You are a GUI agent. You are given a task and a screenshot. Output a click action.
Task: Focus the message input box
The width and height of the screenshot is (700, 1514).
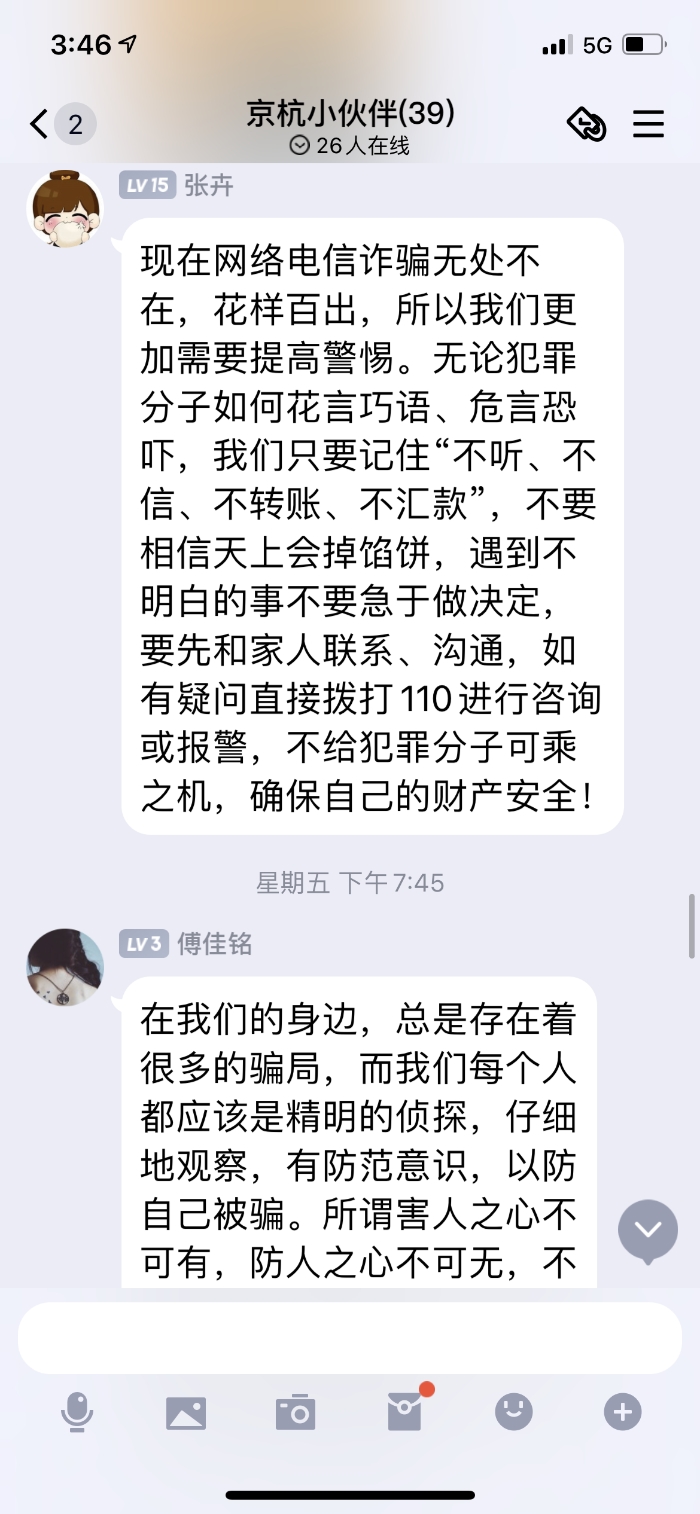tap(350, 1338)
